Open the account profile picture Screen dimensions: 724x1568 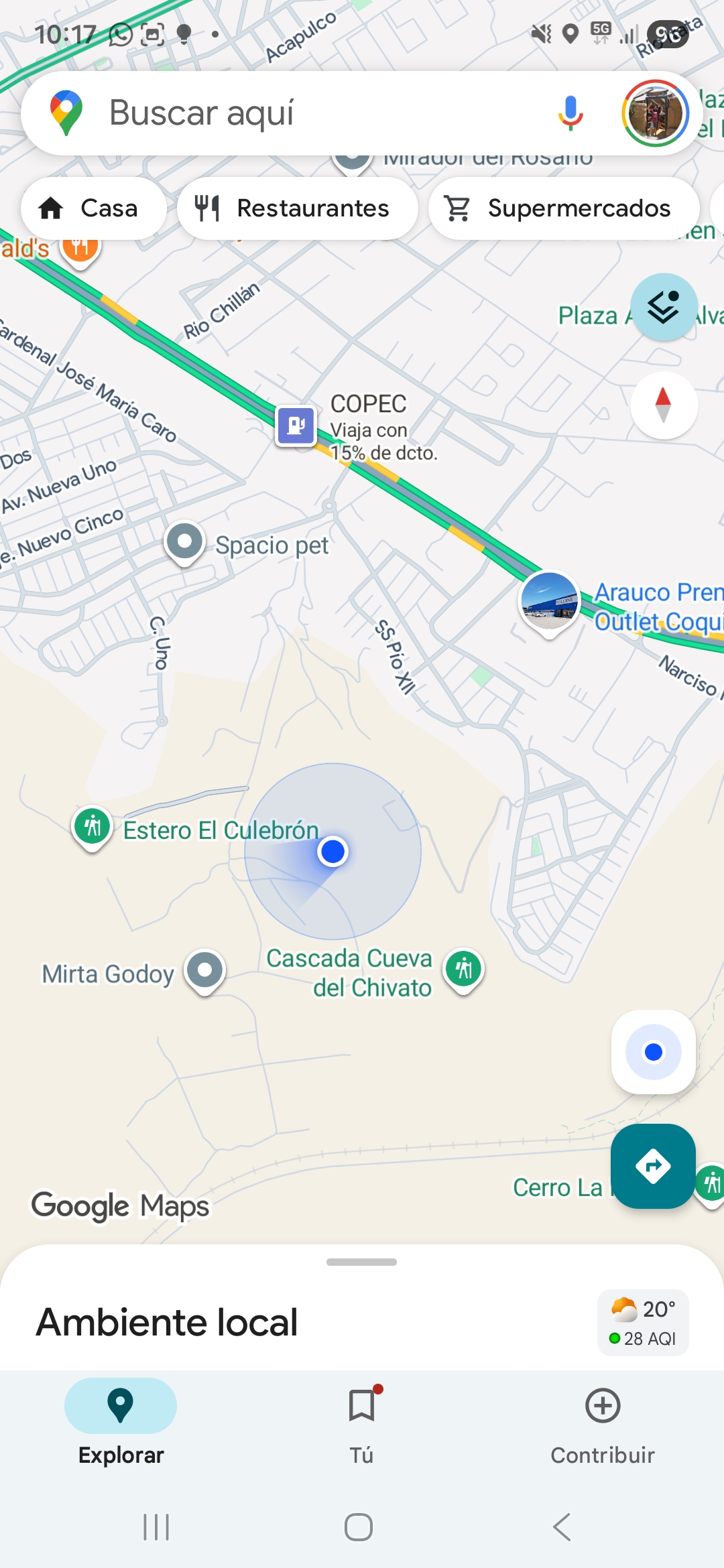[655, 113]
